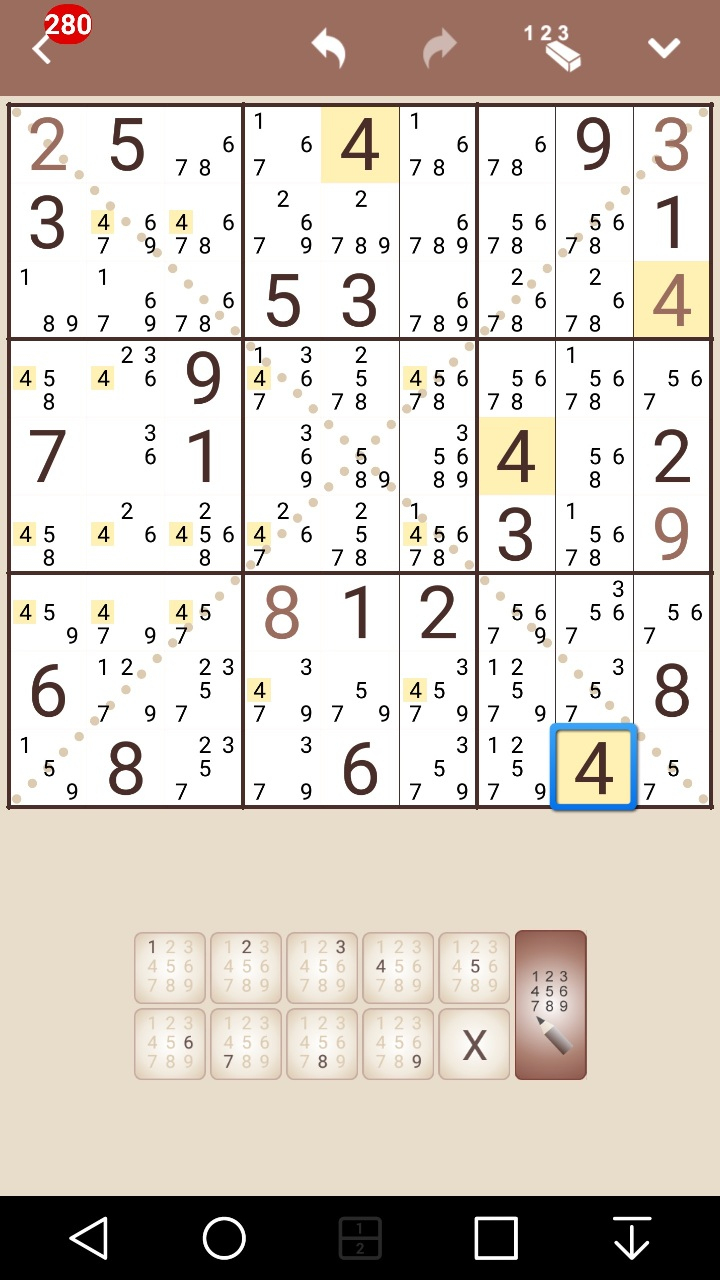Select the number 9 key

click(x=398, y=1044)
